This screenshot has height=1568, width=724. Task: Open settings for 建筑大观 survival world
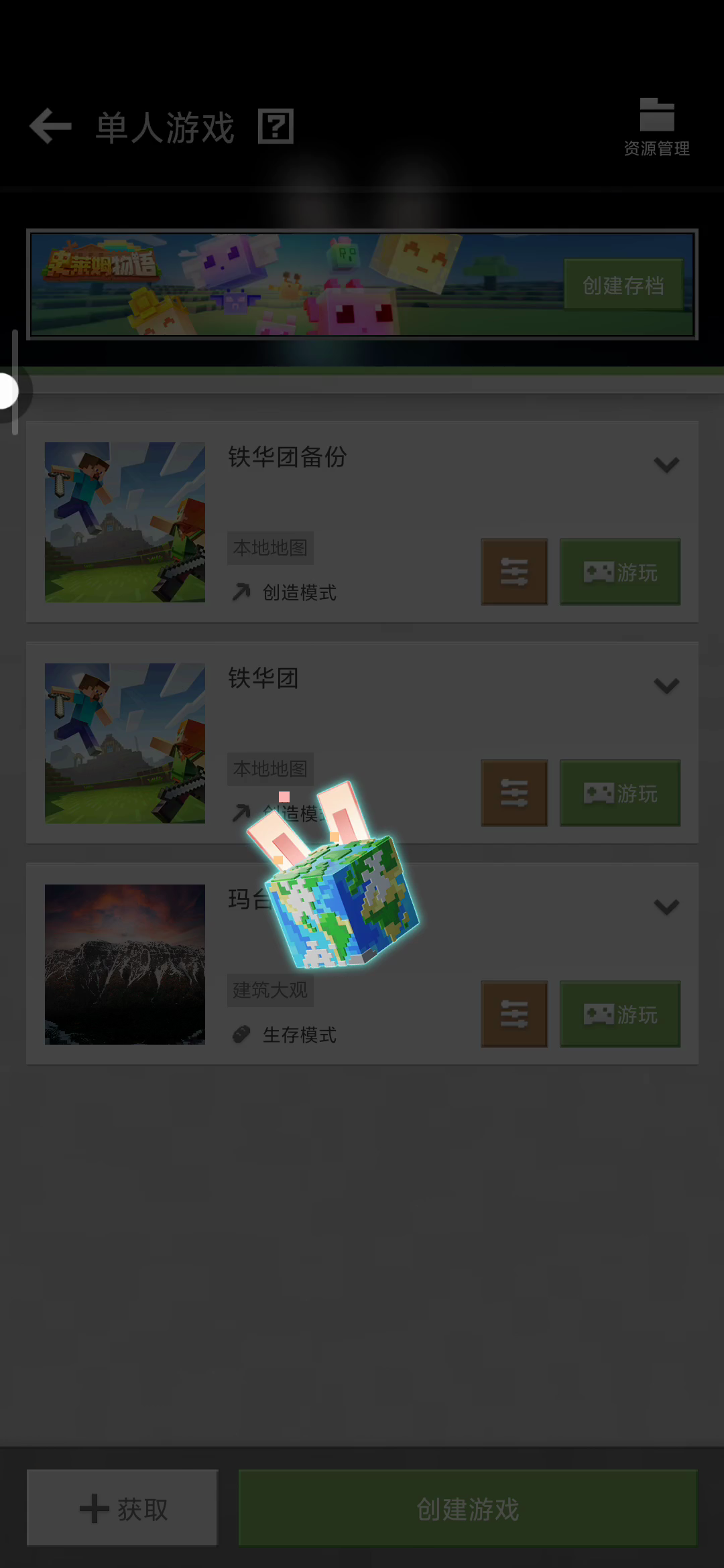click(514, 1014)
